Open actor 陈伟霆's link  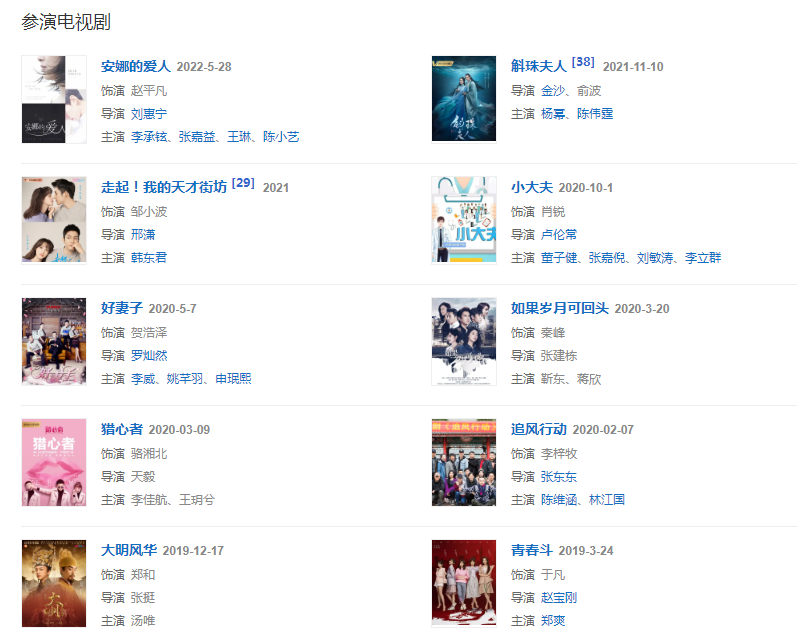[x=595, y=114]
